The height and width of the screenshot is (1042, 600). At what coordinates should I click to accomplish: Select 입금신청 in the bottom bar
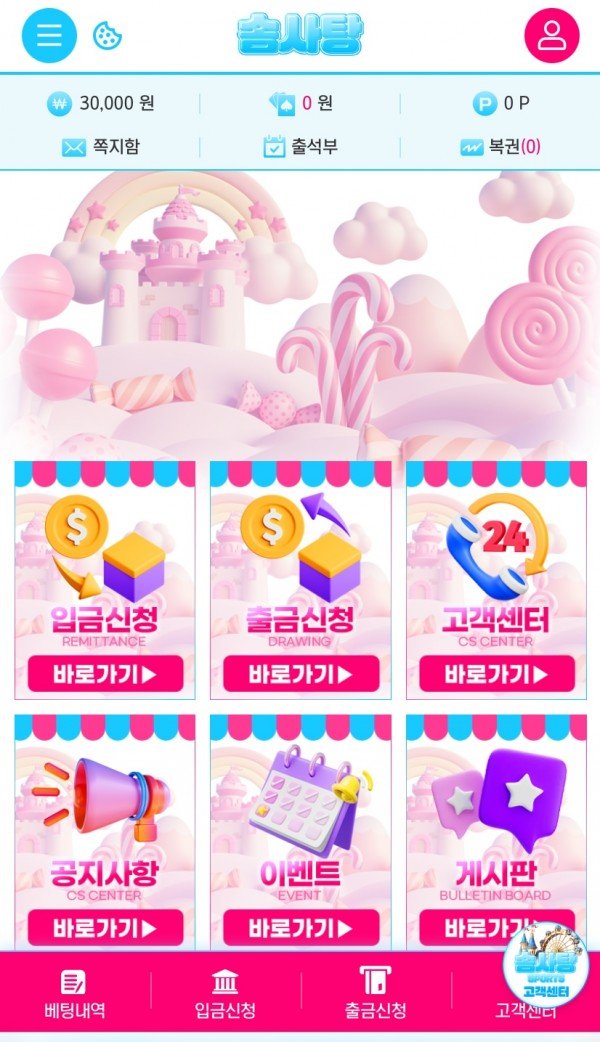[225, 992]
